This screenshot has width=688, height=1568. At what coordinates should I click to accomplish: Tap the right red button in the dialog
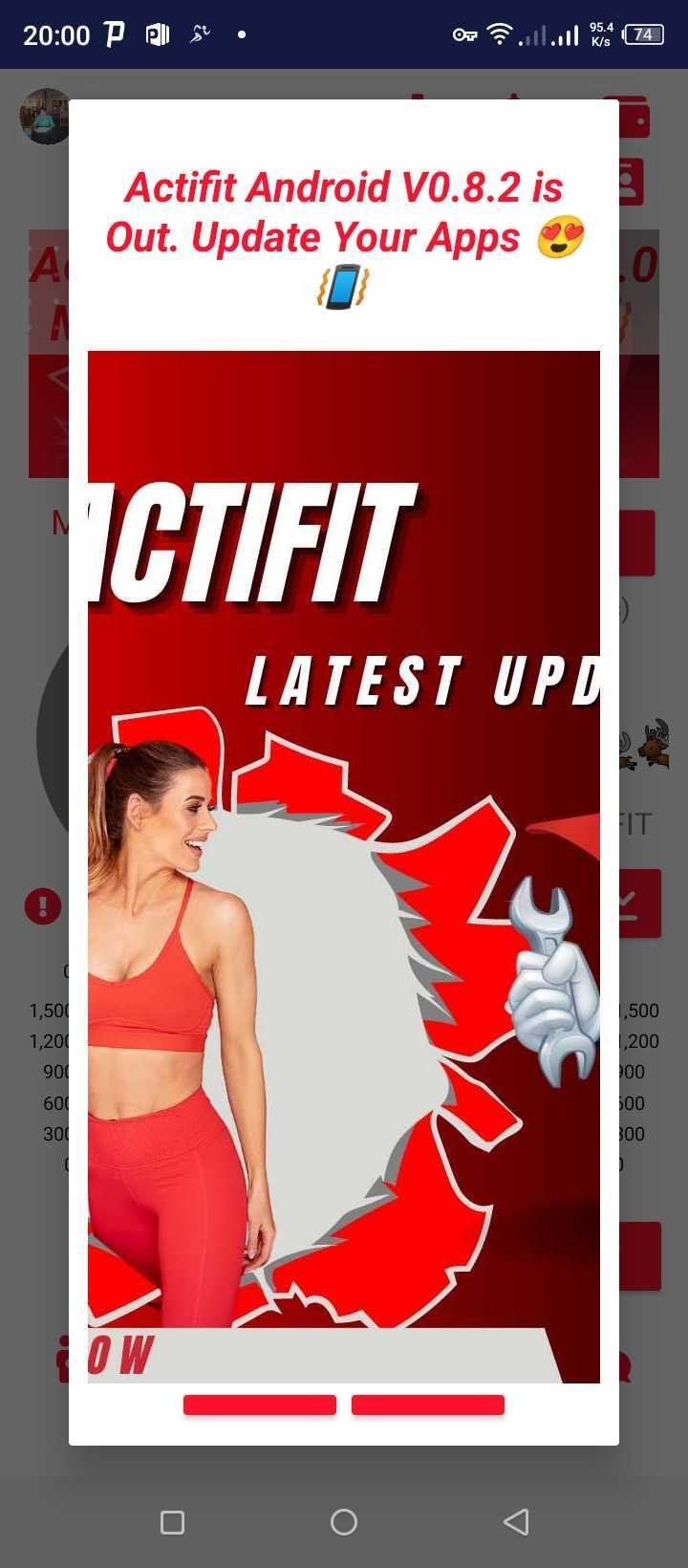pyautogui.click(x=427, y=1405)
